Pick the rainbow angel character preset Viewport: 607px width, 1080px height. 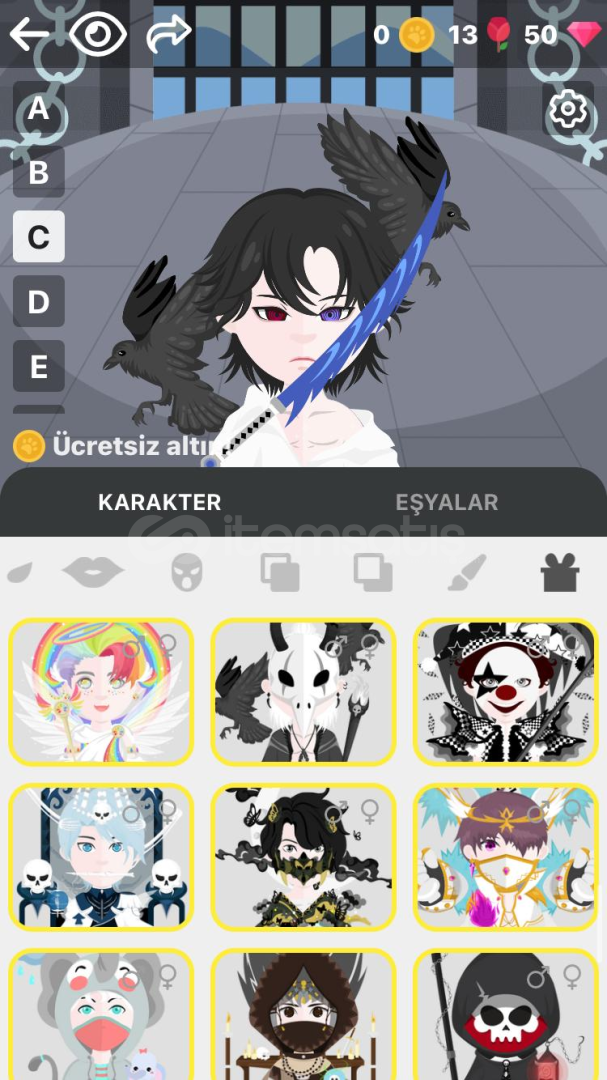pos(101,692)
